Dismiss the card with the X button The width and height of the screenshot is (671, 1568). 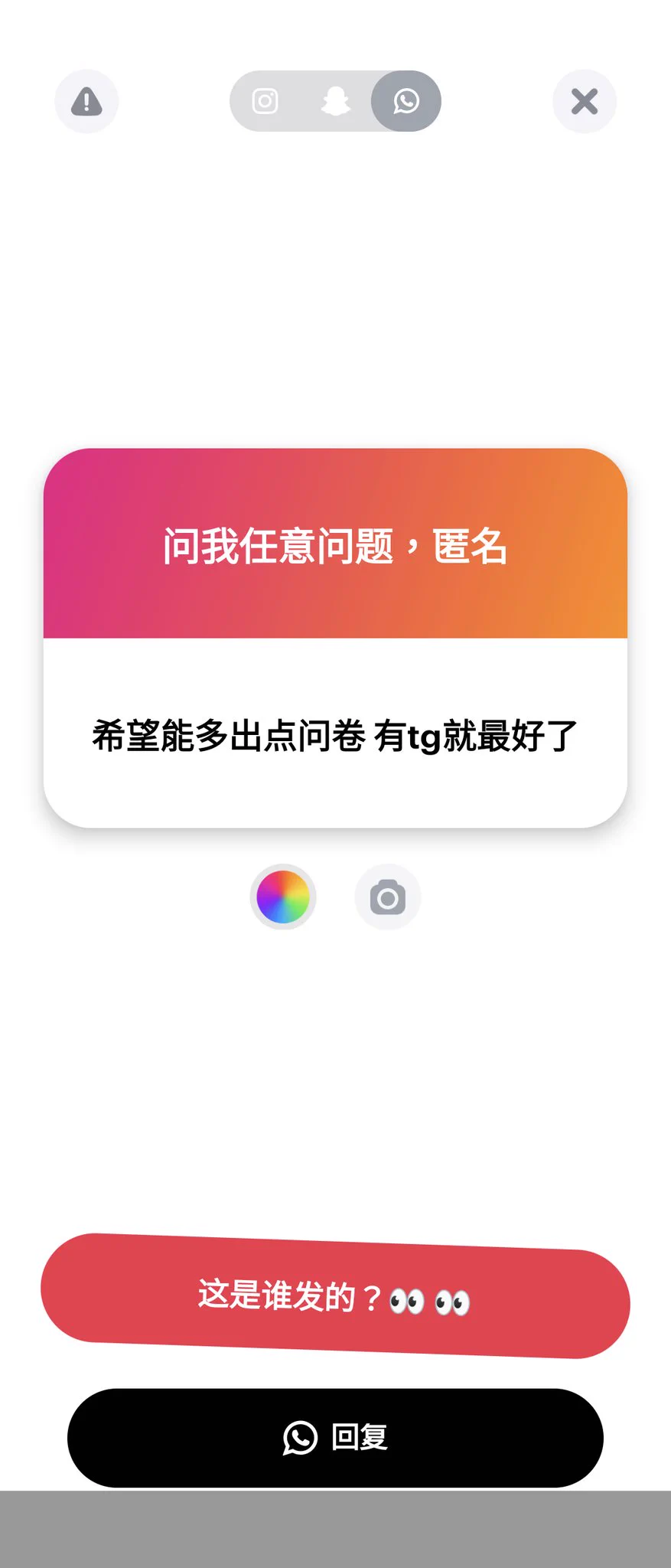(584, 101)
